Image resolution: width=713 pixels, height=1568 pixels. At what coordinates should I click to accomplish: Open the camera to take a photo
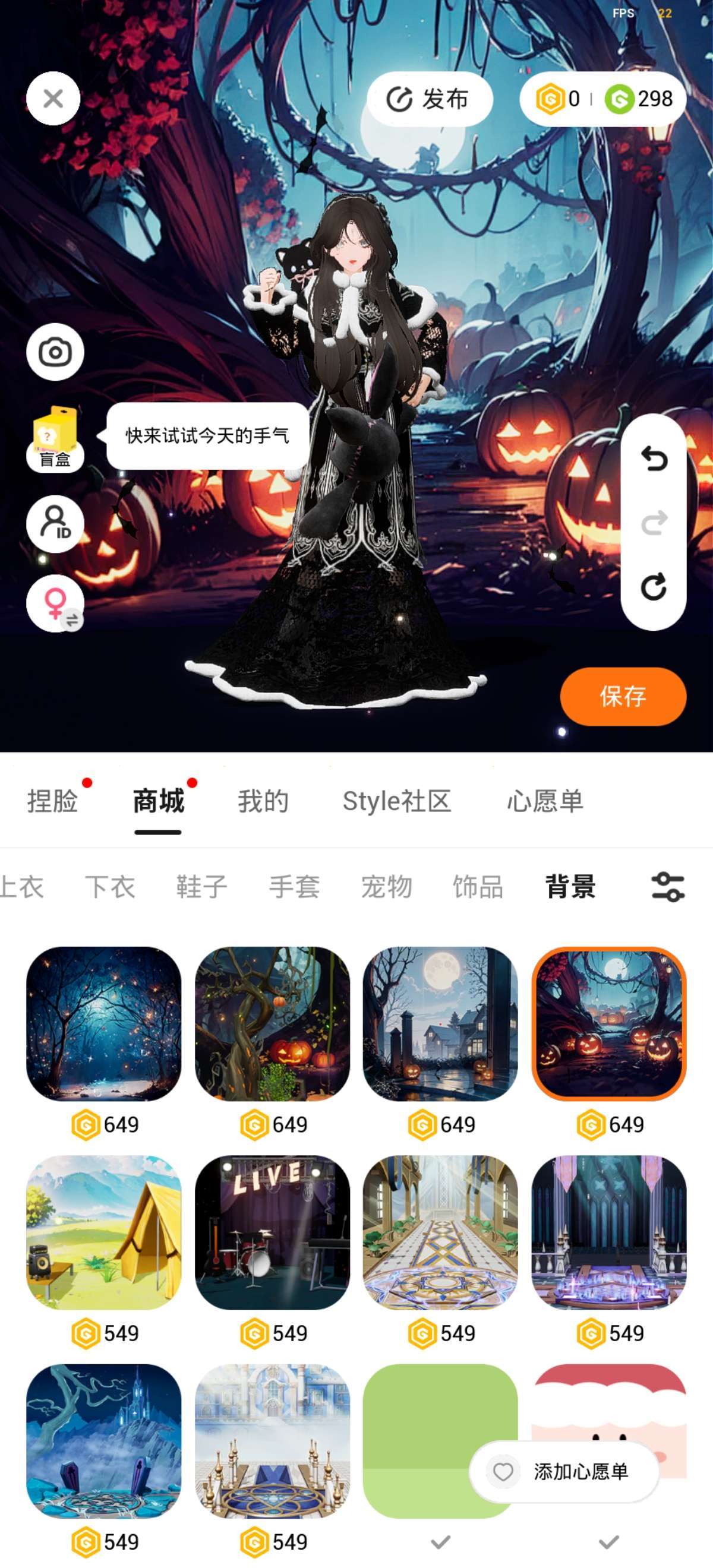(x=55, y=352)
